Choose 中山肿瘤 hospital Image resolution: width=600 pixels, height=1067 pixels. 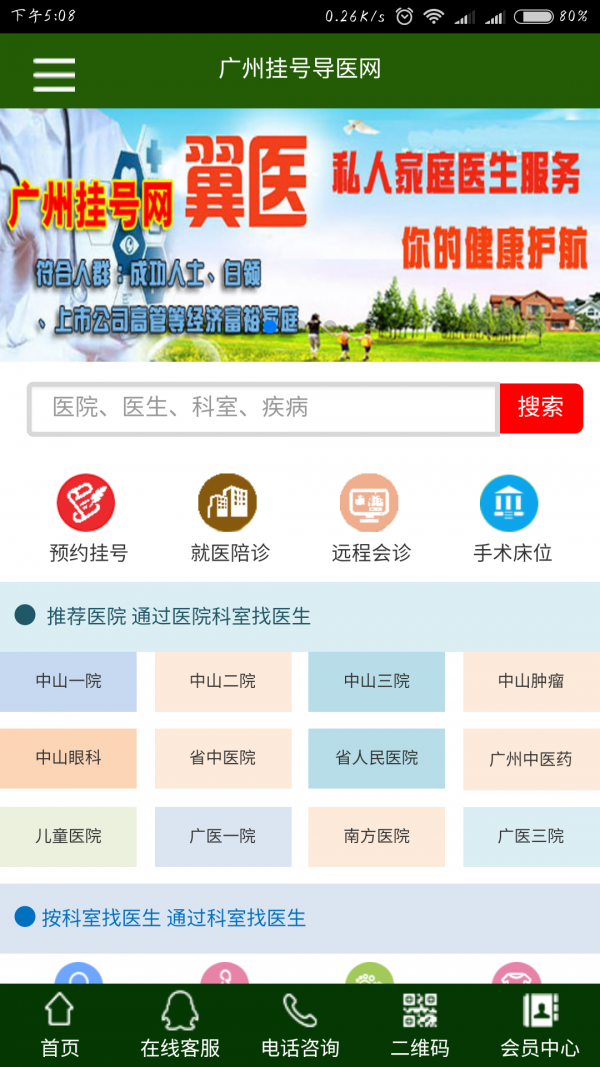tap(531, 681)
